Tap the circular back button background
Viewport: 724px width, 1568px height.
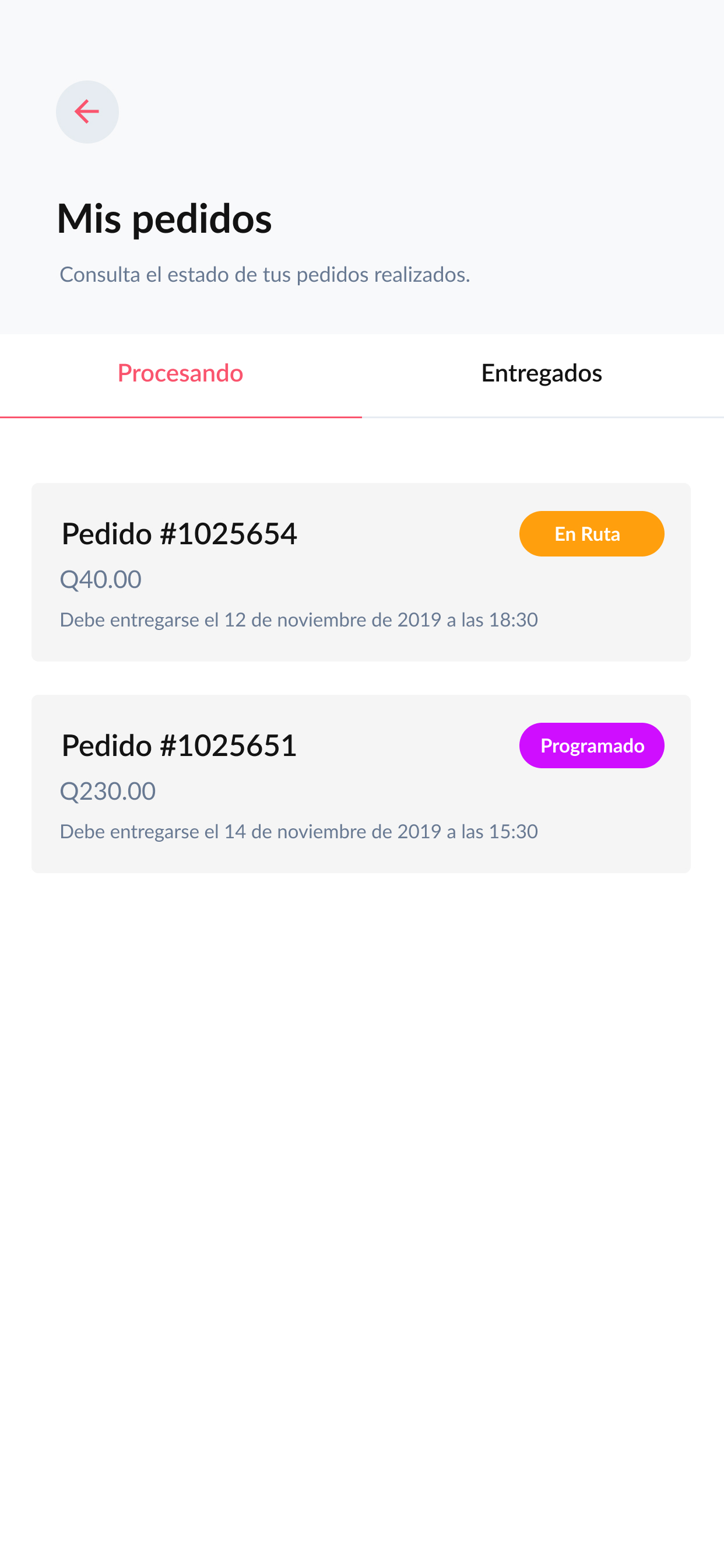tap(87, 111)
